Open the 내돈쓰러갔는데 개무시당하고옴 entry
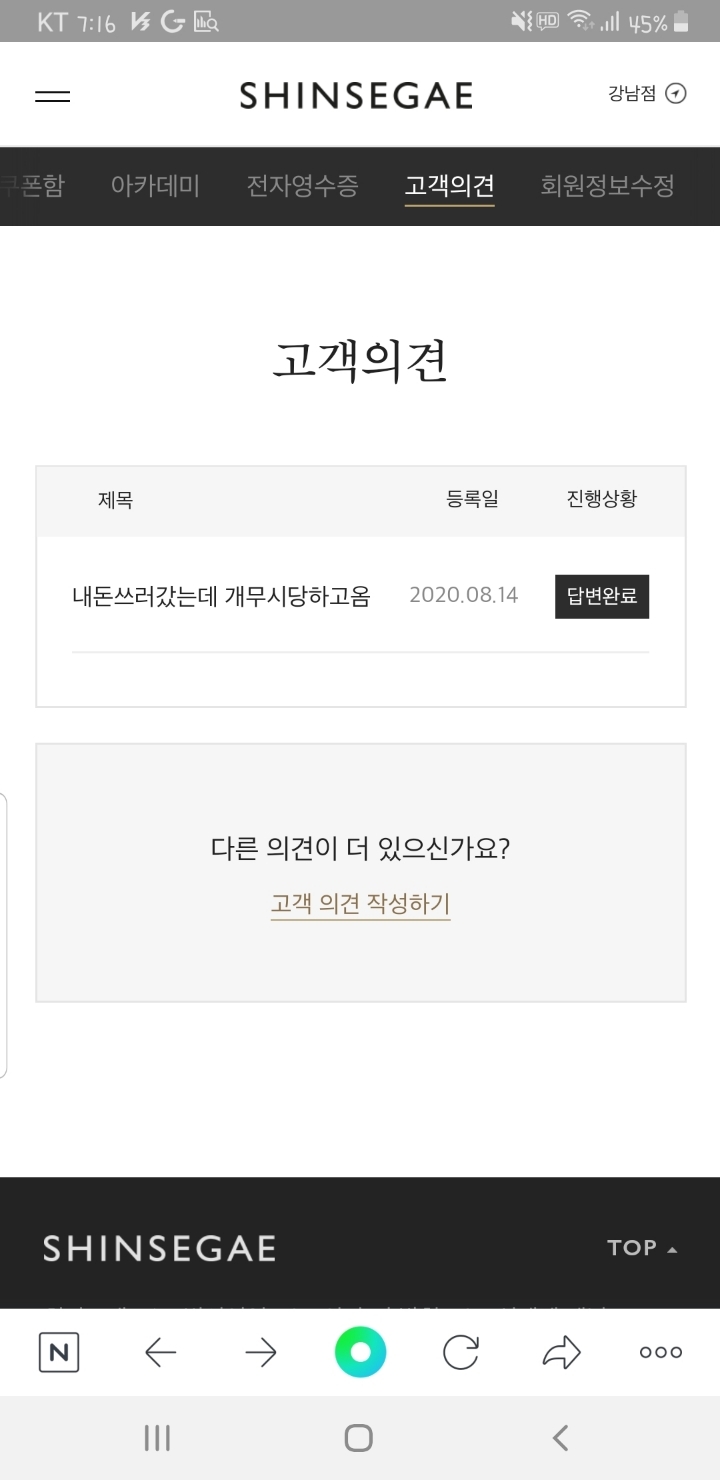Screen dimensions: 720x1480 click(221, 596)
